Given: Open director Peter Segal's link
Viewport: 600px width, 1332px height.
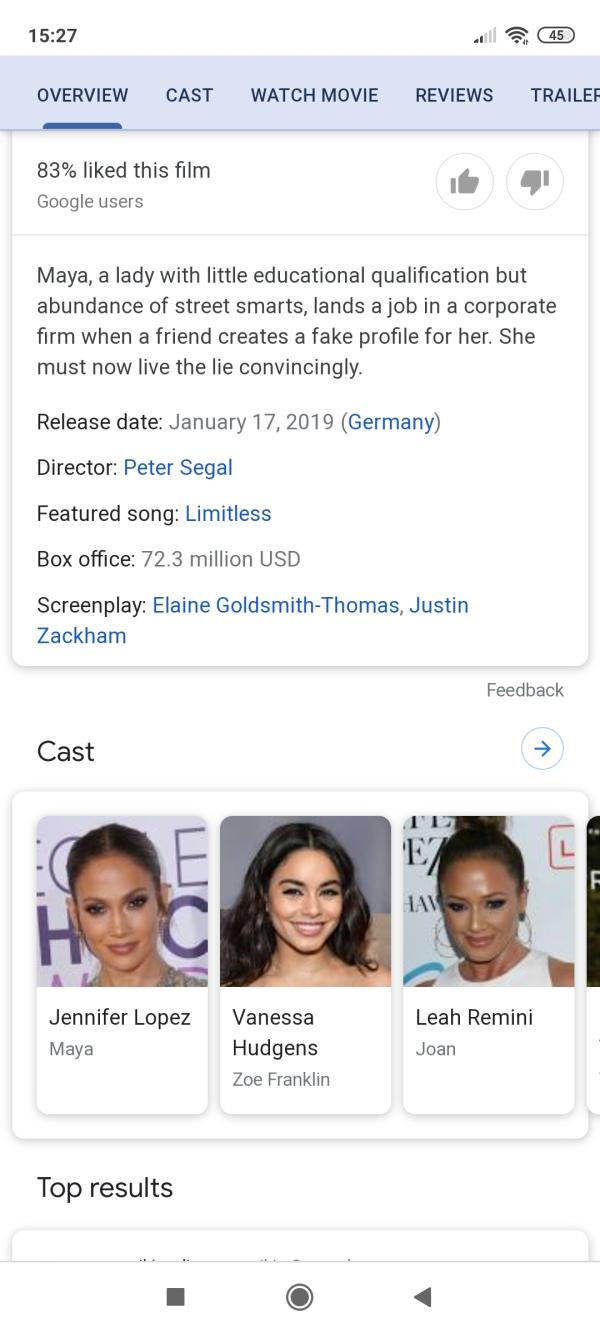Looking at the screenshot, I should tap(178, 467).
